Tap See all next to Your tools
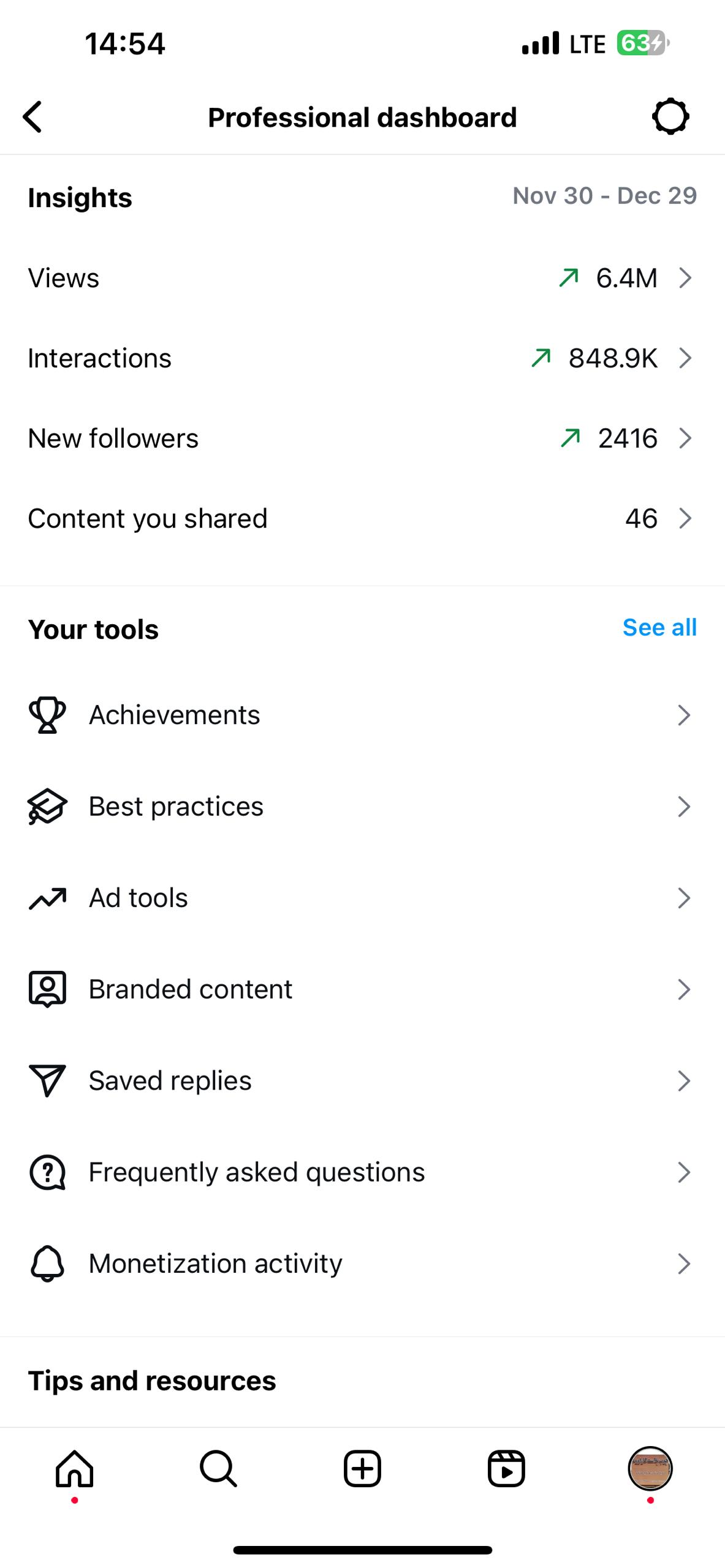This screenshot has width=725, height=1568. point(659,627)
